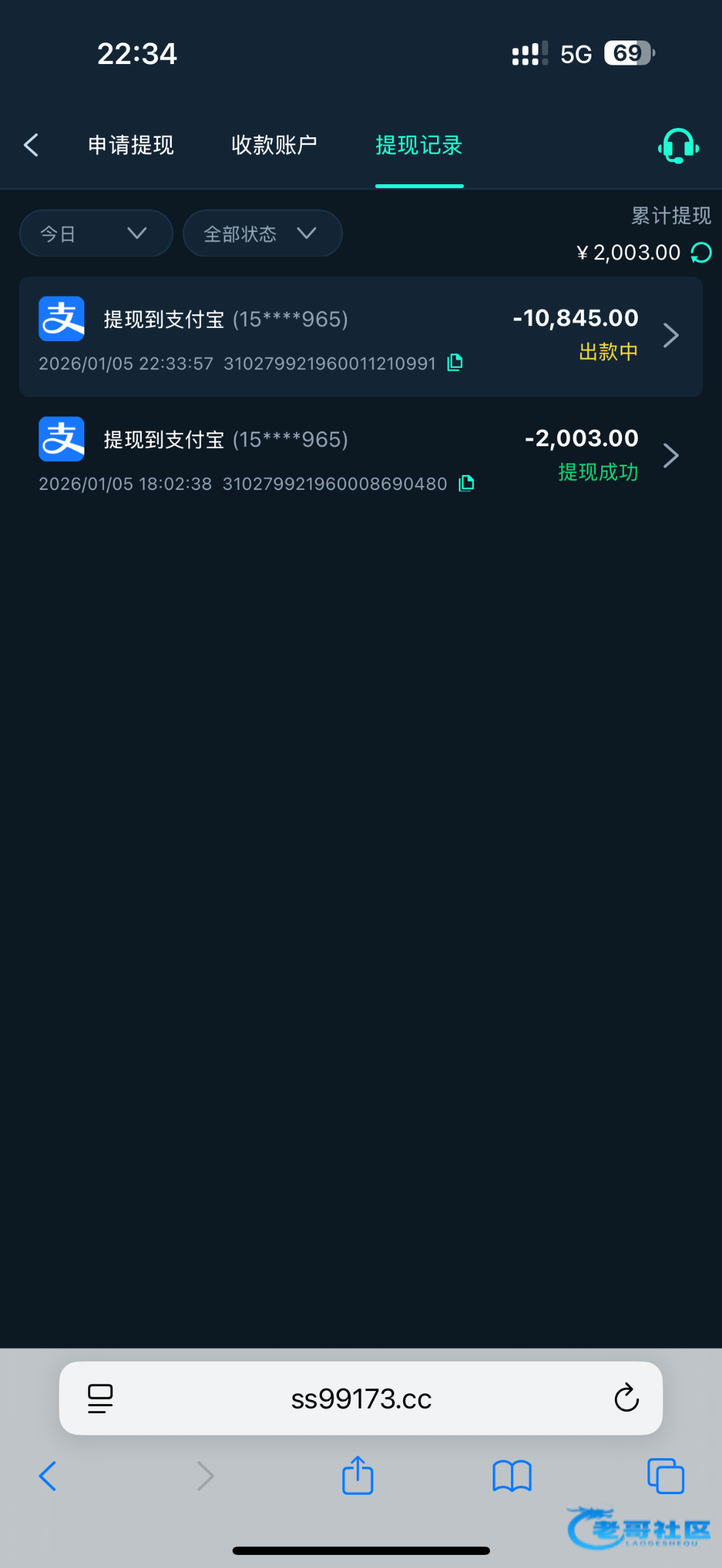Viewport: 722px width, 1568px height.
Task: Open Safari bookmarks
Action: pyautogui.click(x=512, y=1476)
